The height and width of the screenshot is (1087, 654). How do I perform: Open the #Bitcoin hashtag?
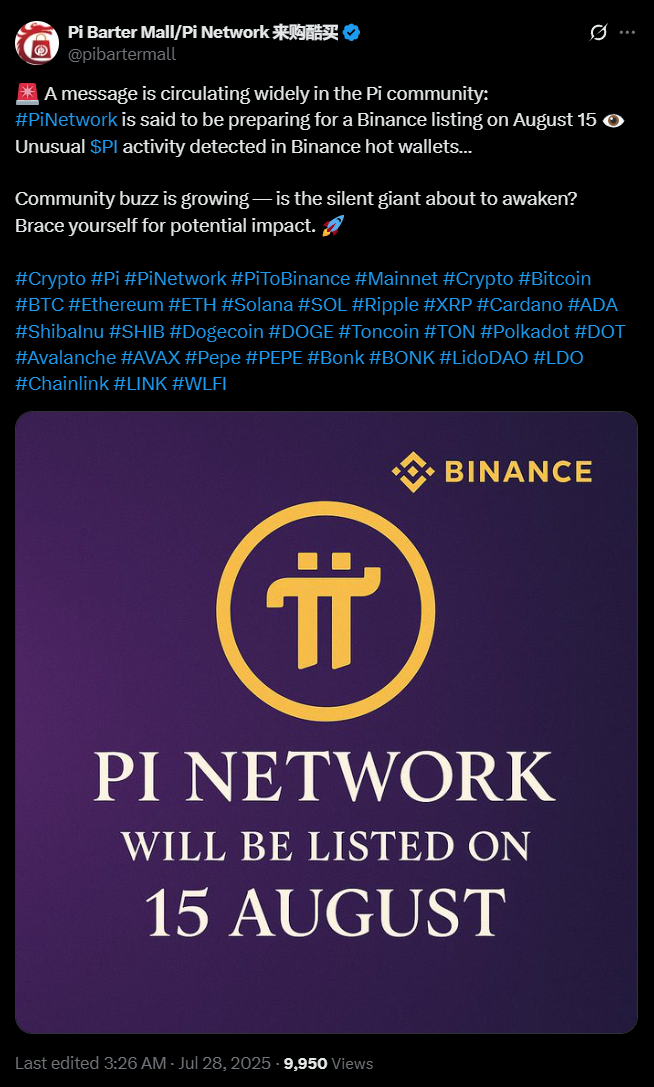[554, 279]
